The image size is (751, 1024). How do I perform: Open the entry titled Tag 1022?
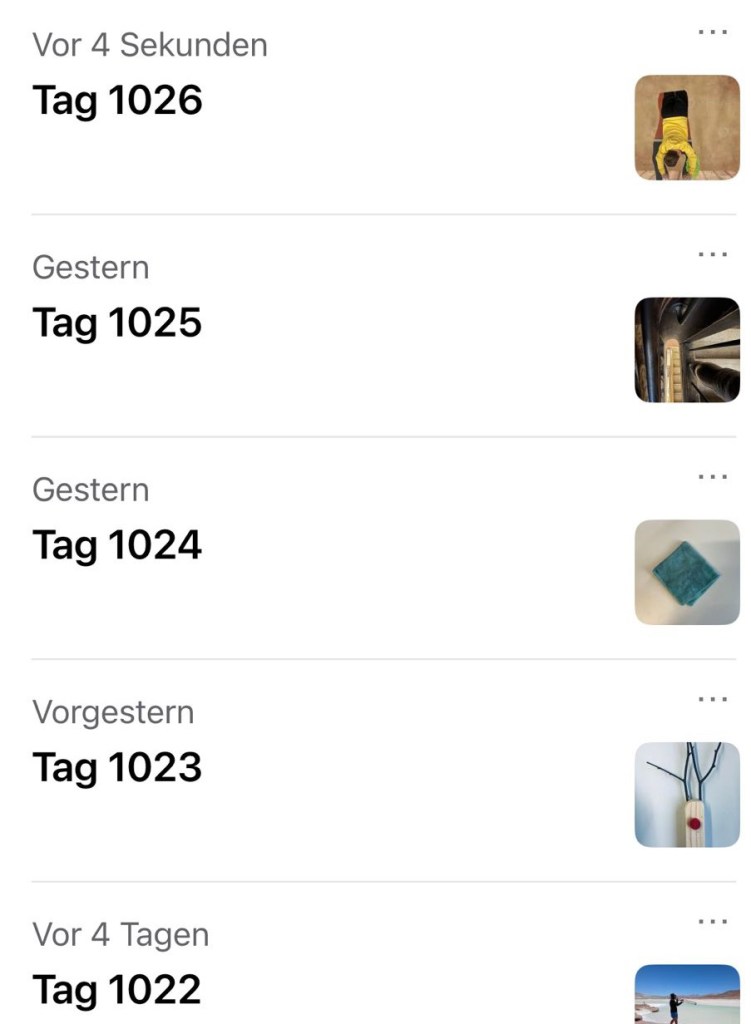(x=118, y=990)
